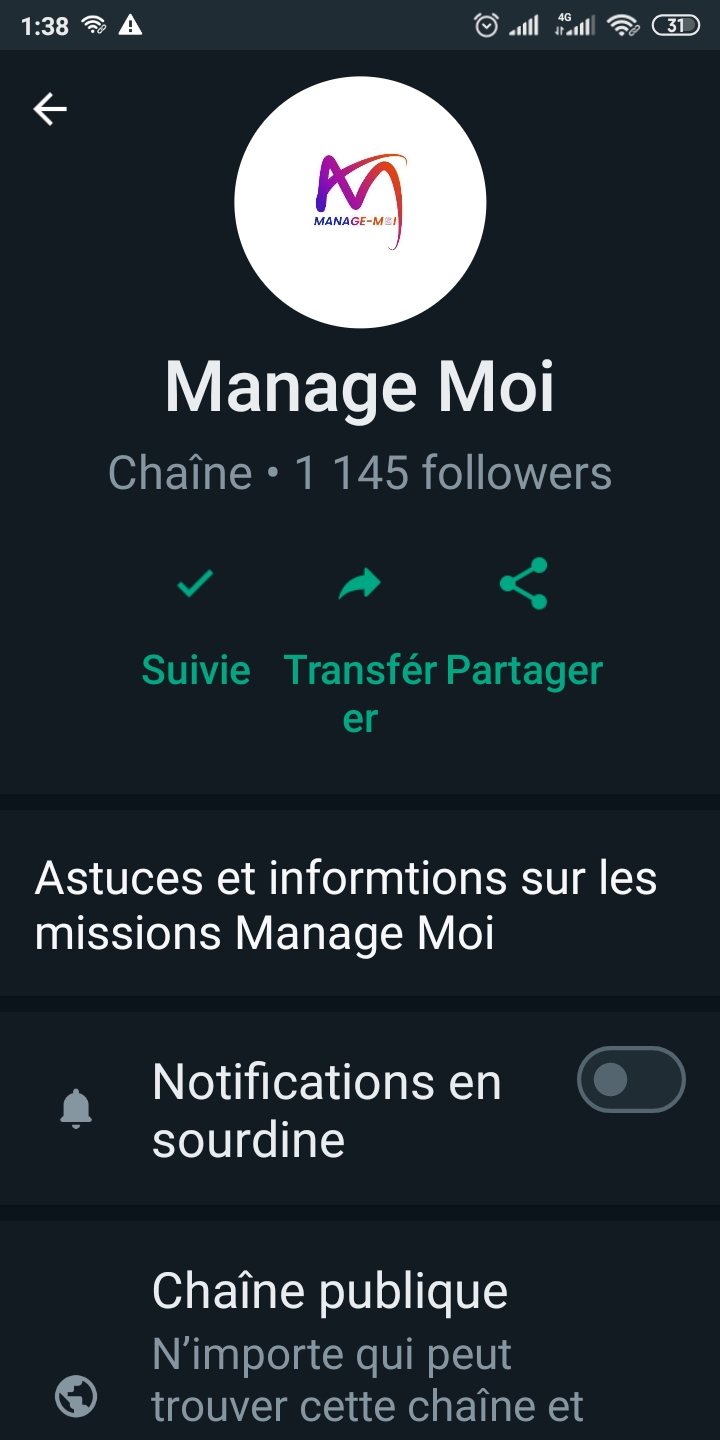Toggle the Notifications en sourdine switch
This screenshot has height=1440, width=720.
(x=630, y=1080)
